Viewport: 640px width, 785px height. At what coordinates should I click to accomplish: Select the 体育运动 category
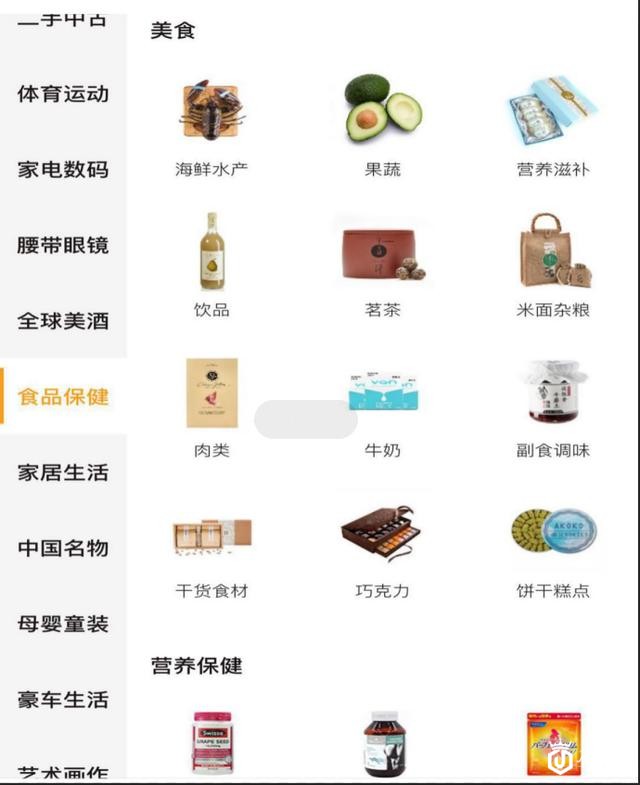pos(63,94)
